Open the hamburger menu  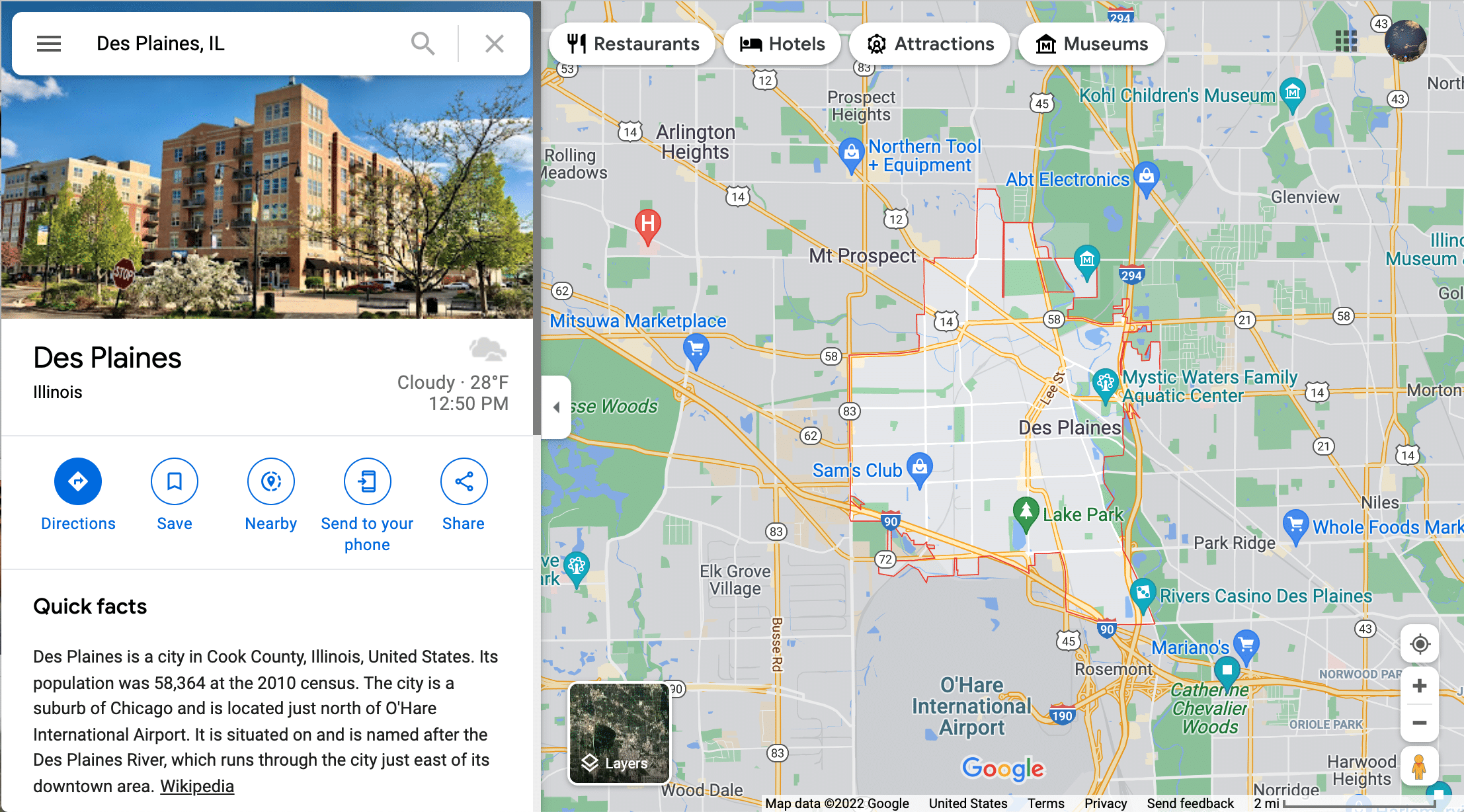click(x=49, y=44)
